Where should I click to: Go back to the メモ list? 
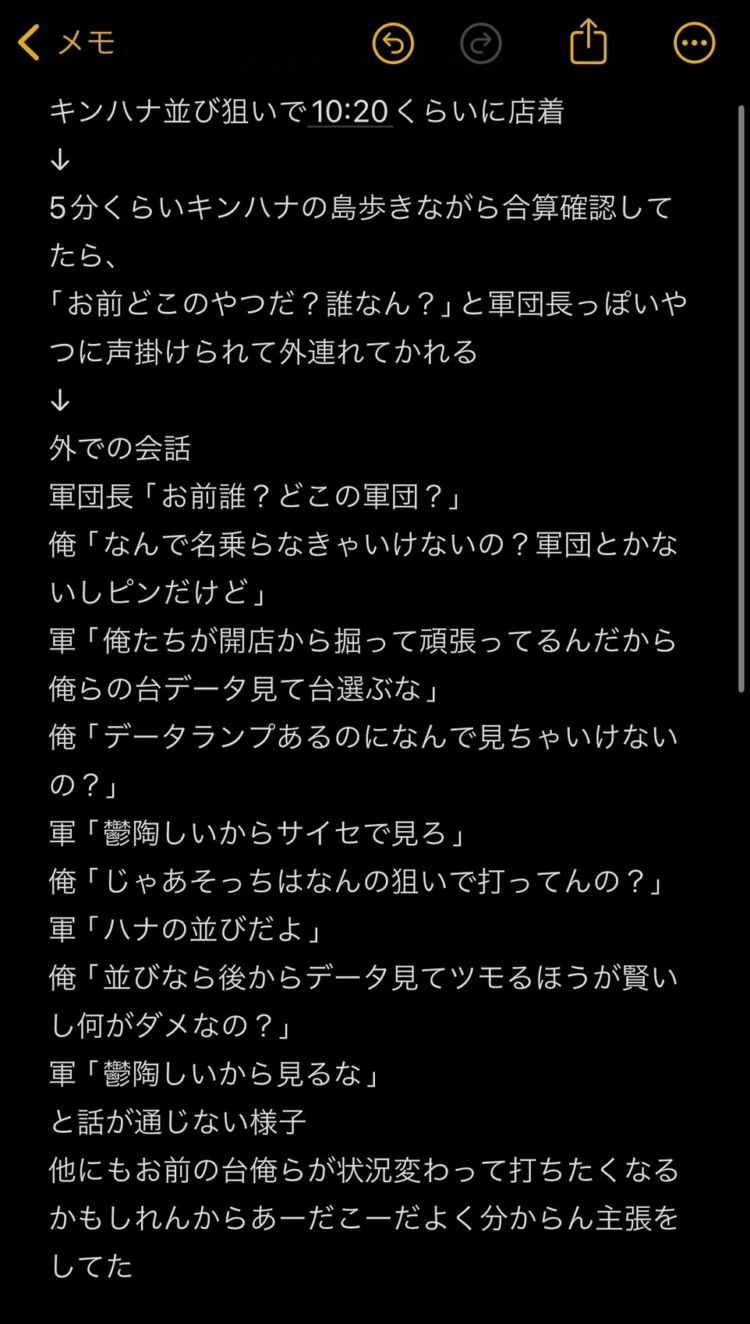point(66,43)
